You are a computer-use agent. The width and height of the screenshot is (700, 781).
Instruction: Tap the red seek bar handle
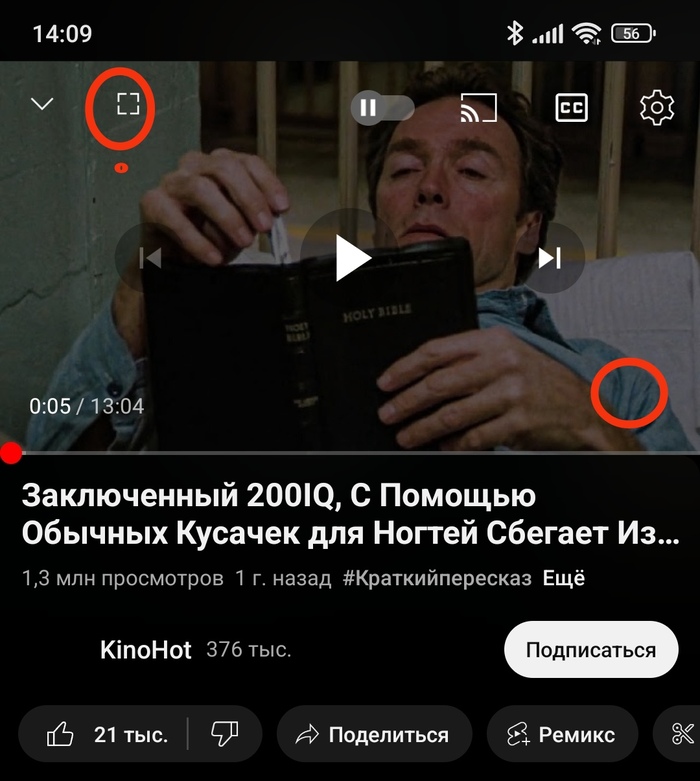[11, 453]
